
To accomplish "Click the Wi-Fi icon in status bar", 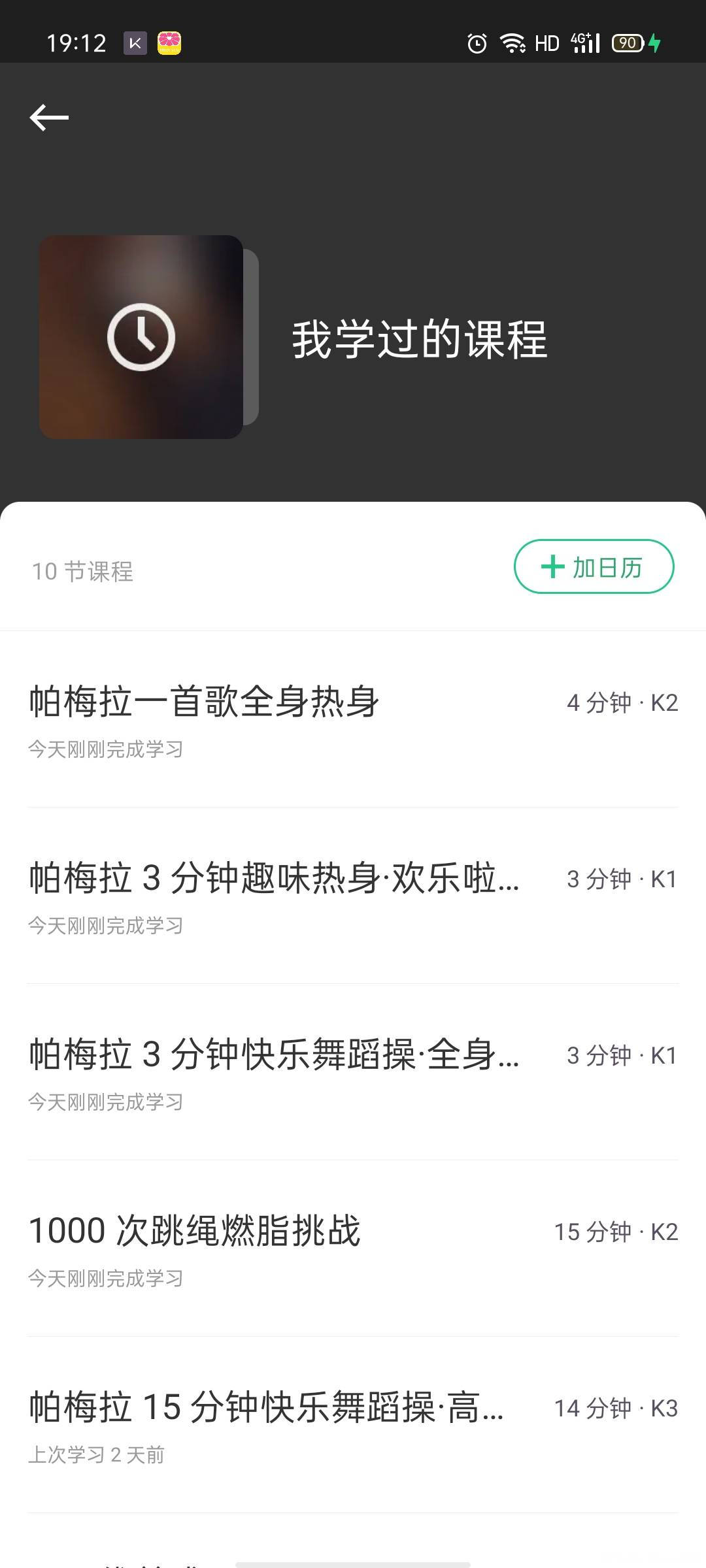I will [x=514, y=43].
